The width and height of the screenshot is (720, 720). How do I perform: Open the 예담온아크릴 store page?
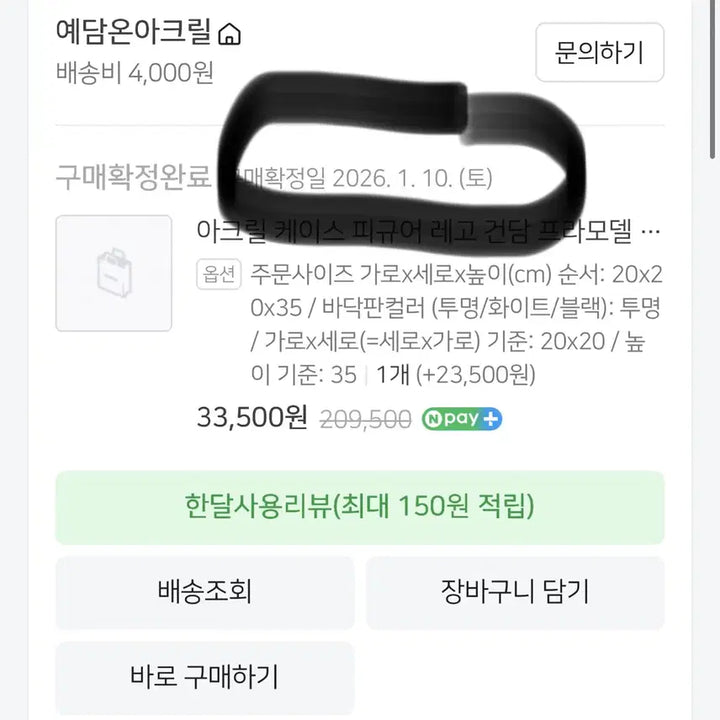coord(149,33)
